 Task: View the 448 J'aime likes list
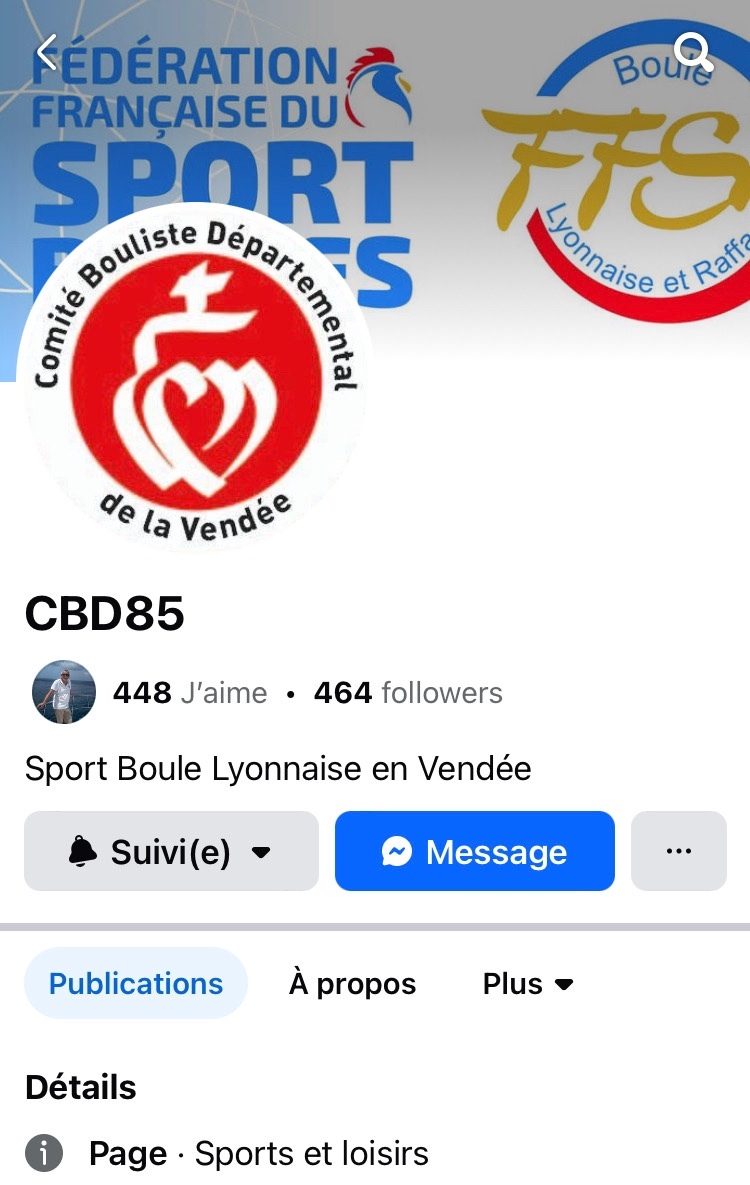[x=190, y=692]
